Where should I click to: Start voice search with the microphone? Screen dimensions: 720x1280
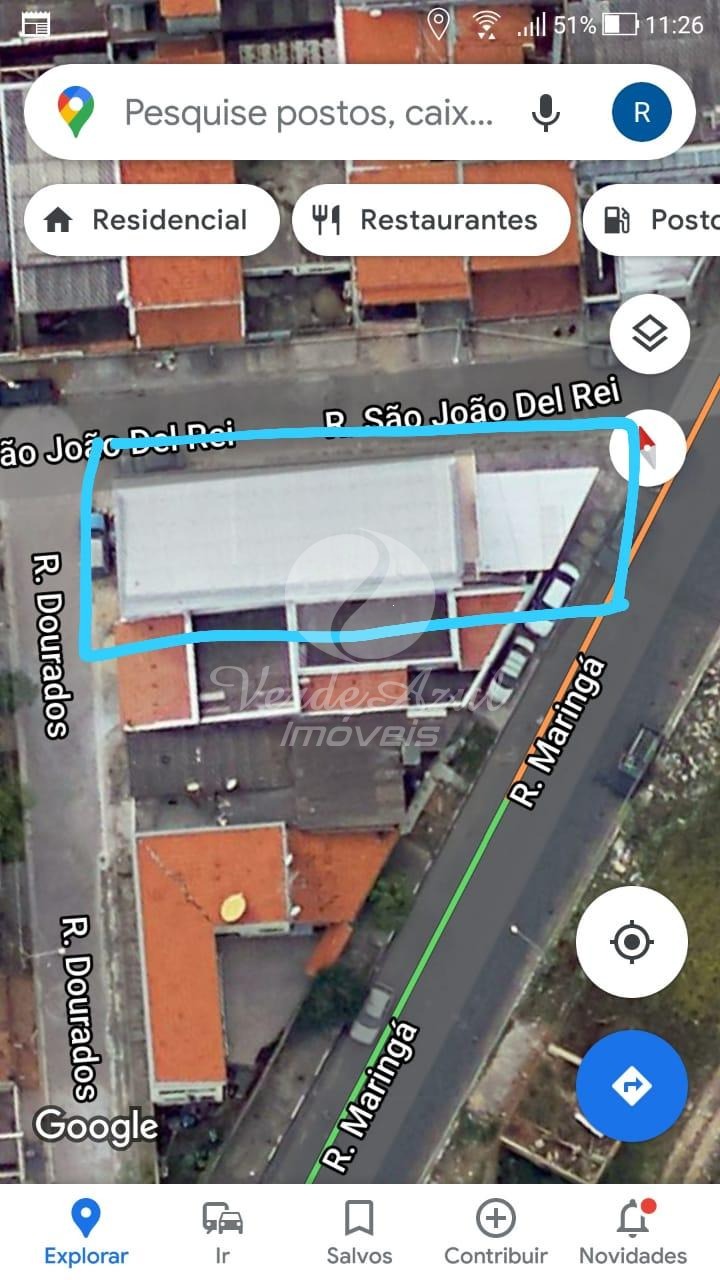click(546, 113)
